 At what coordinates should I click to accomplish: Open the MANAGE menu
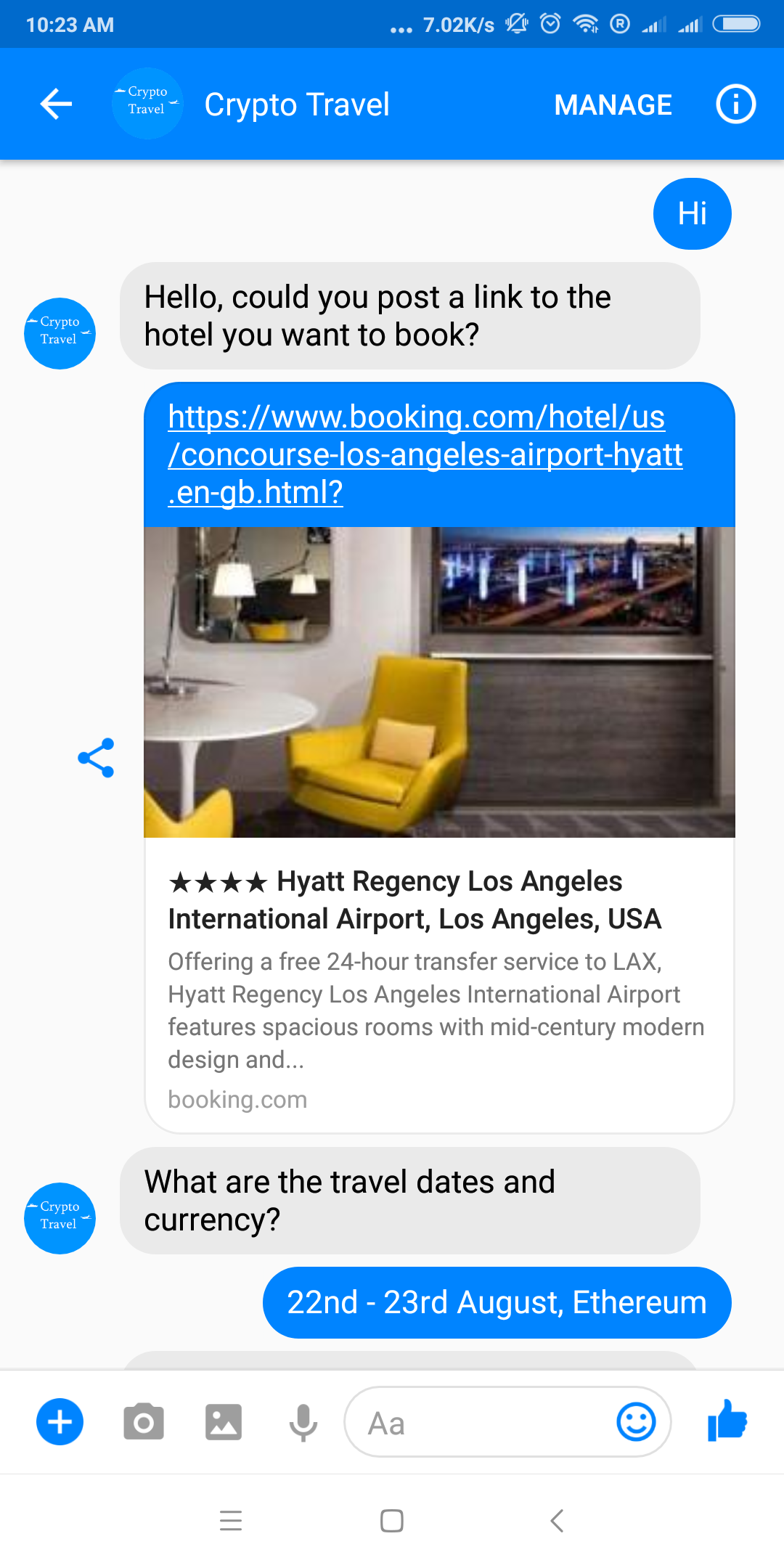(x=613, y=104)
